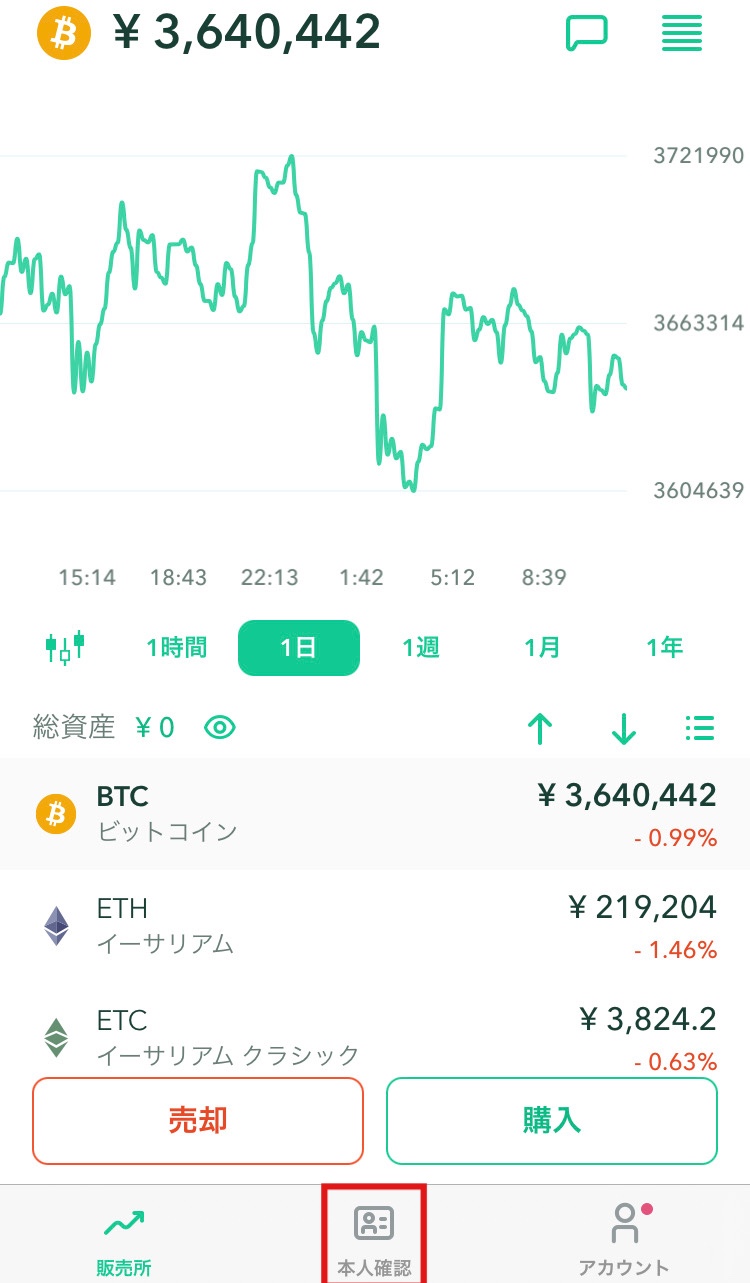The width and height of the screenshot is (750, 1283).
Task: Select the ETH イーサリアム row
Action: coord(375,926)
